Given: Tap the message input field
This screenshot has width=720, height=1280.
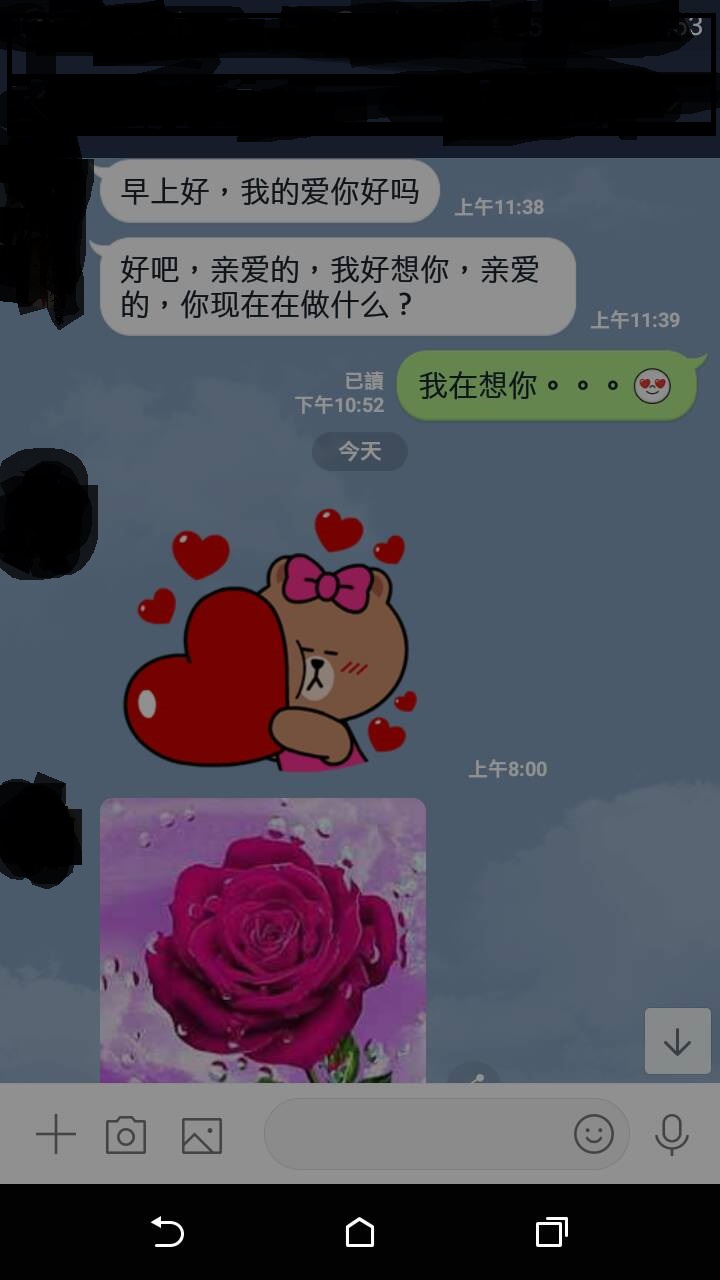Looking at the screenshot, I should pos(415,1134).
